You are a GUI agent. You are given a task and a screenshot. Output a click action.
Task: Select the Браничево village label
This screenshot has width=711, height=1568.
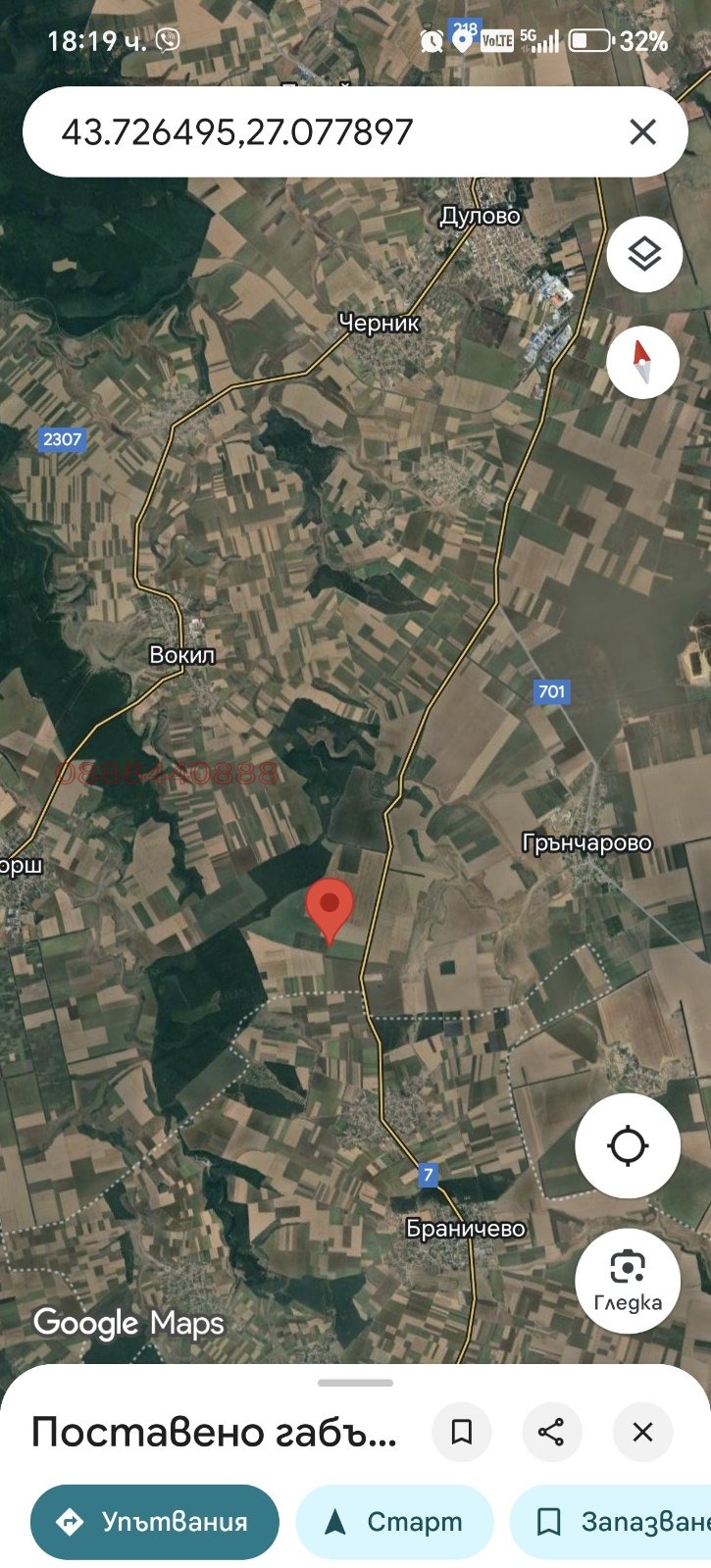point(466,1228)
